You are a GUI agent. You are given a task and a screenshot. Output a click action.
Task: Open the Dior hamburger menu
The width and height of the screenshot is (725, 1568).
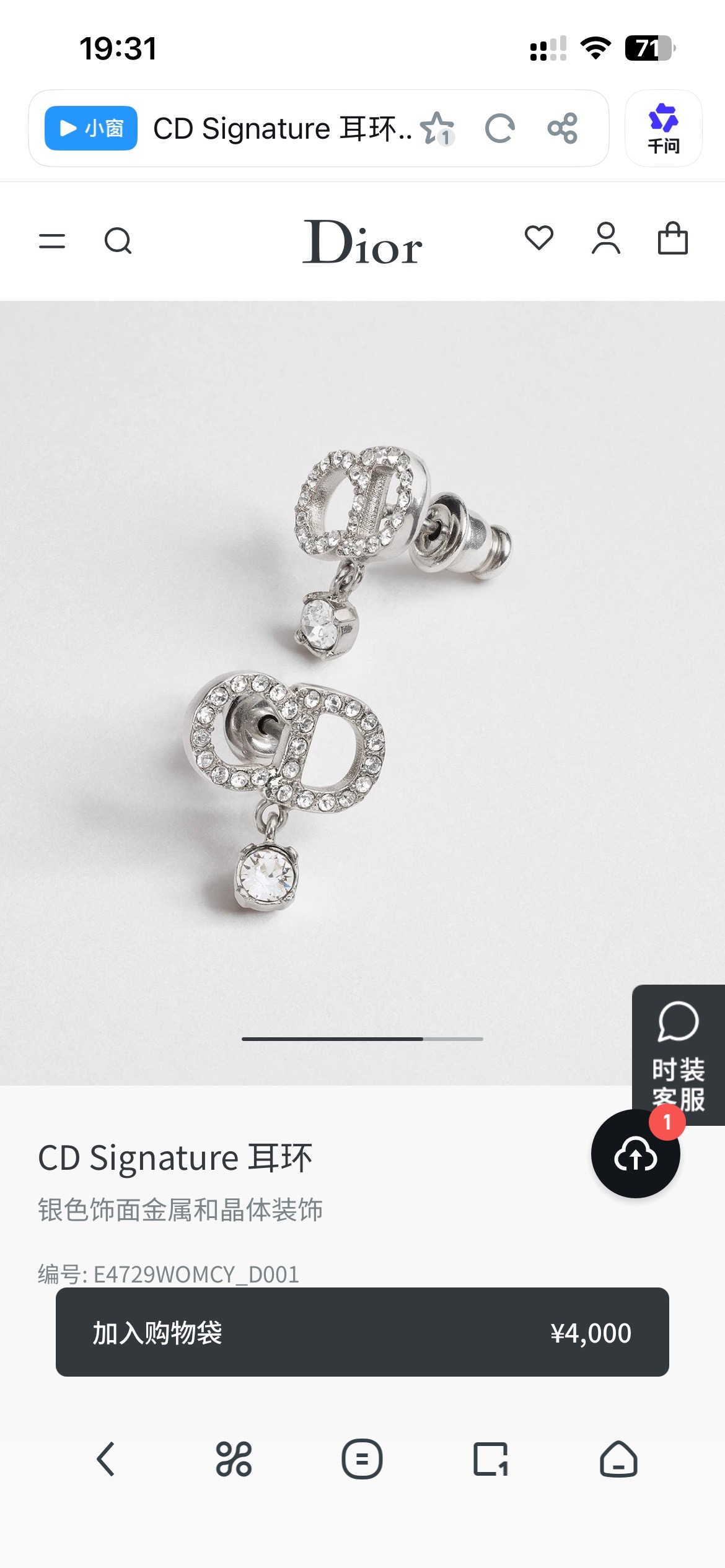click(52, 241)
